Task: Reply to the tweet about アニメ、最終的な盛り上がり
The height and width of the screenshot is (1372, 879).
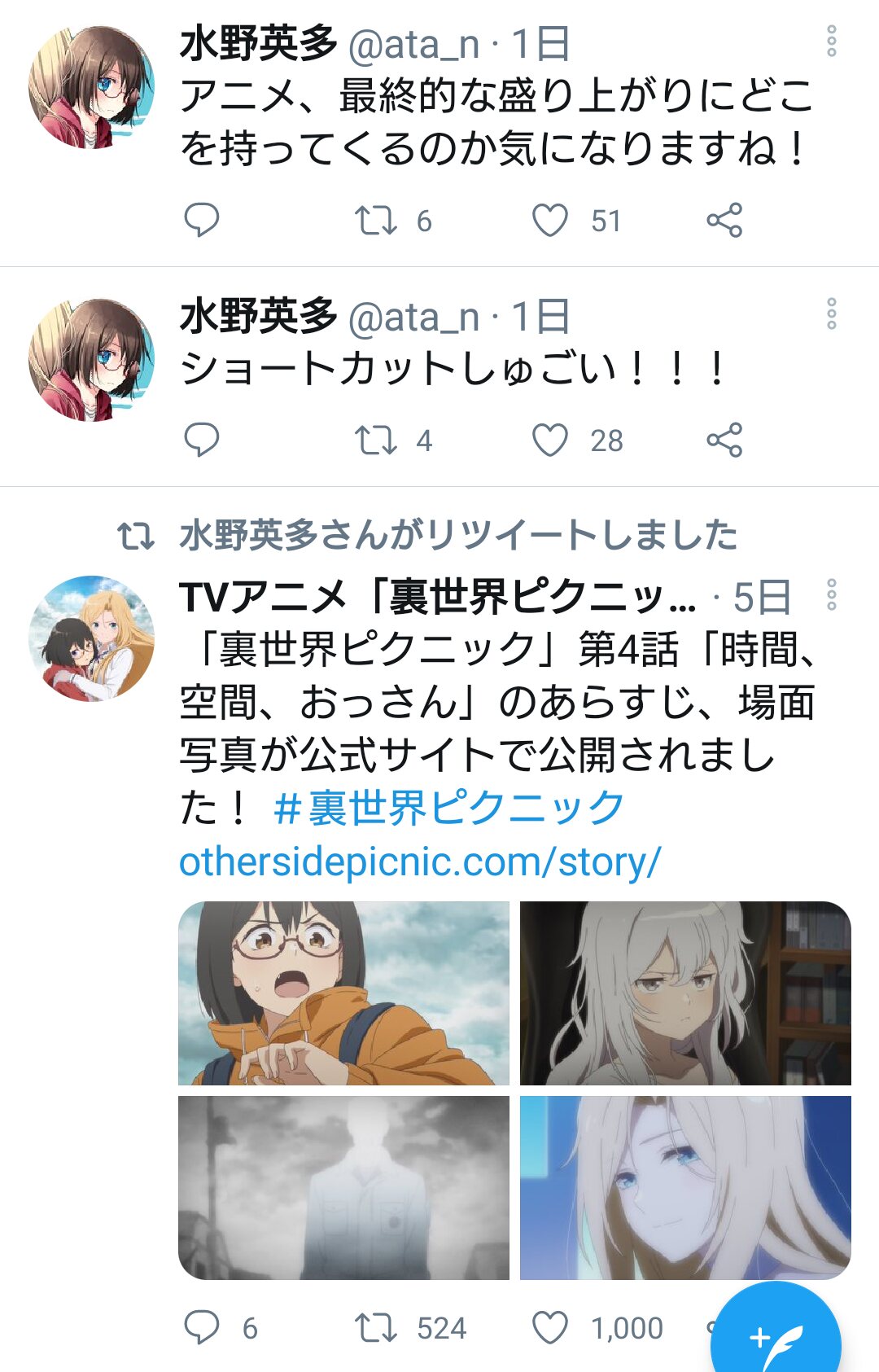Action: click(x=201, y=220)
